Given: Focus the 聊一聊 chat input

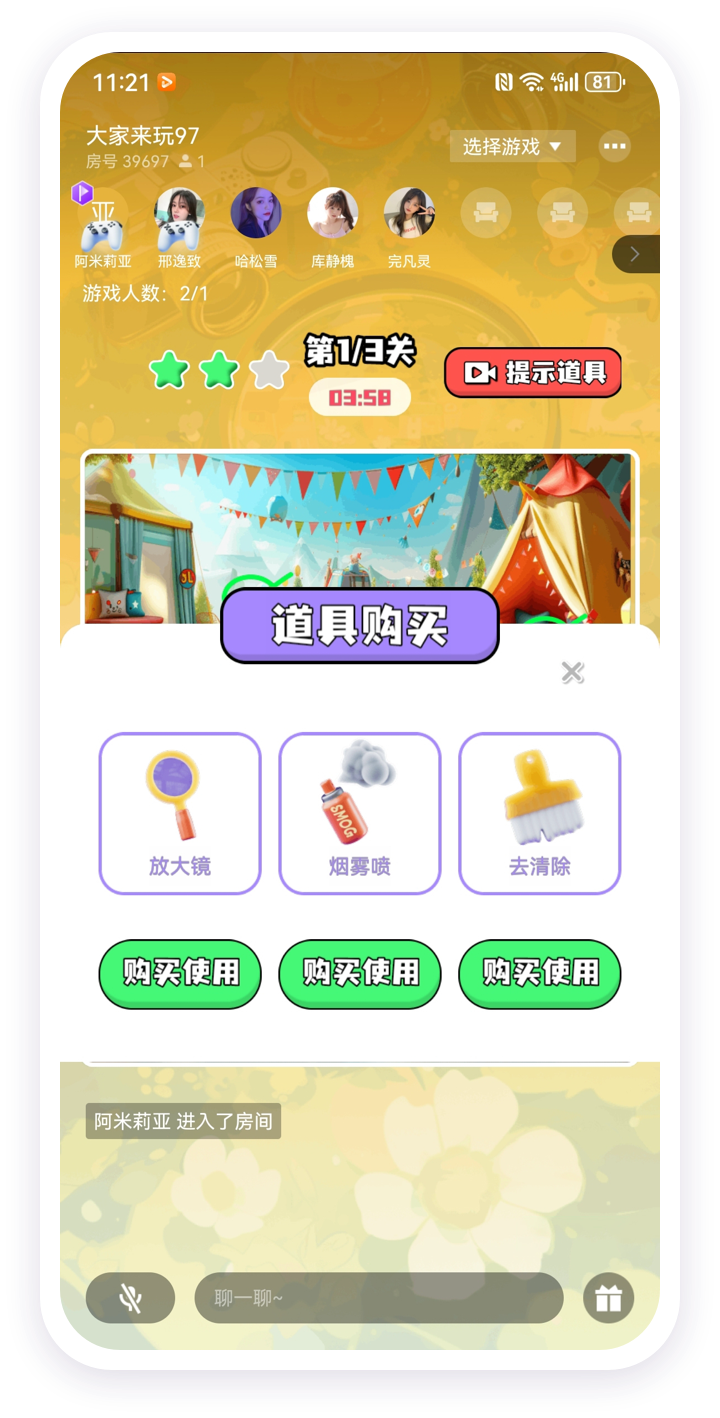Looking at the screenshot, I should coord(378,1298).
